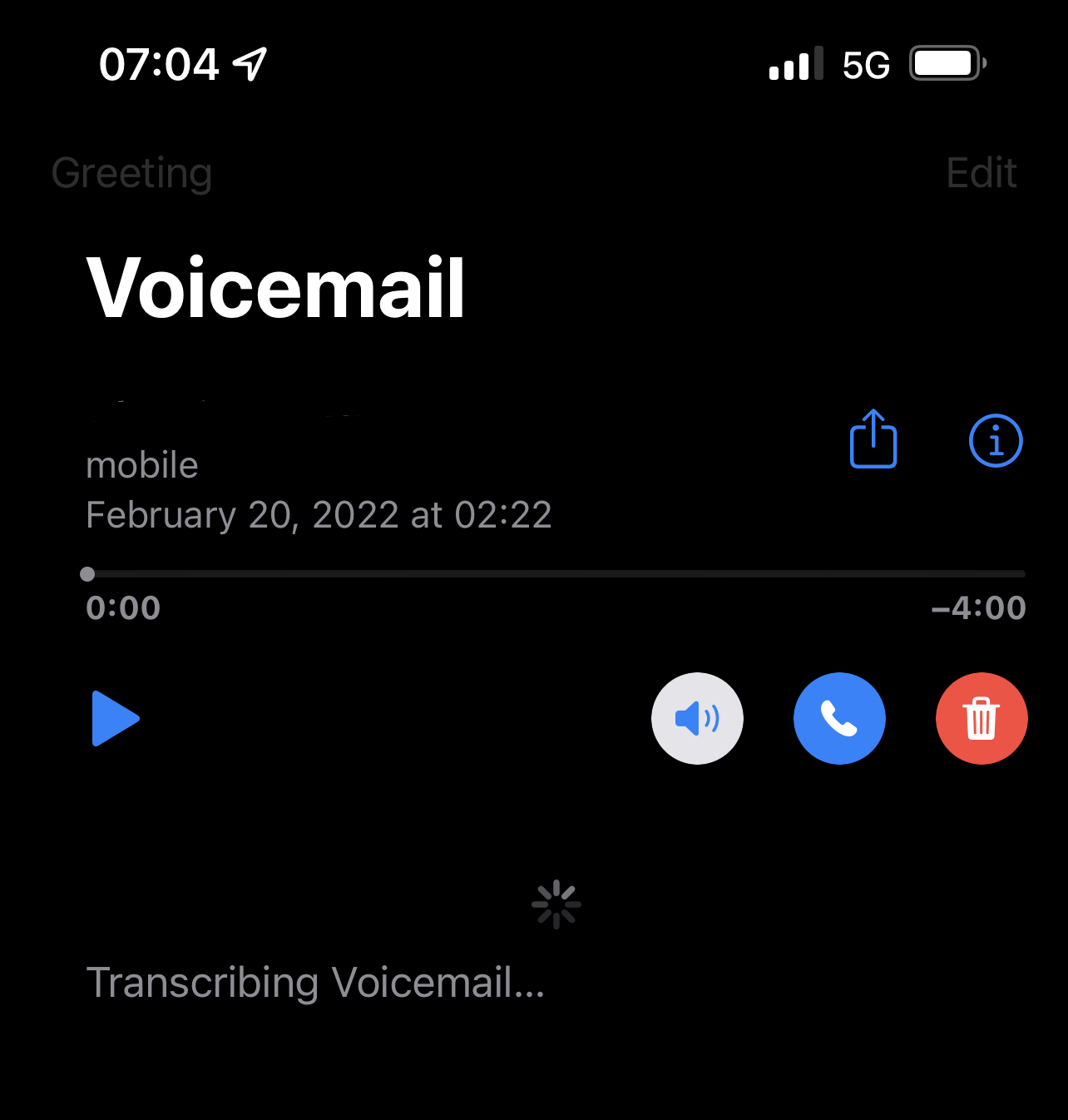Viewport: 1068px width, 1120px height.
Task: Toggle speaker audio output
Action: click(697, 718)
